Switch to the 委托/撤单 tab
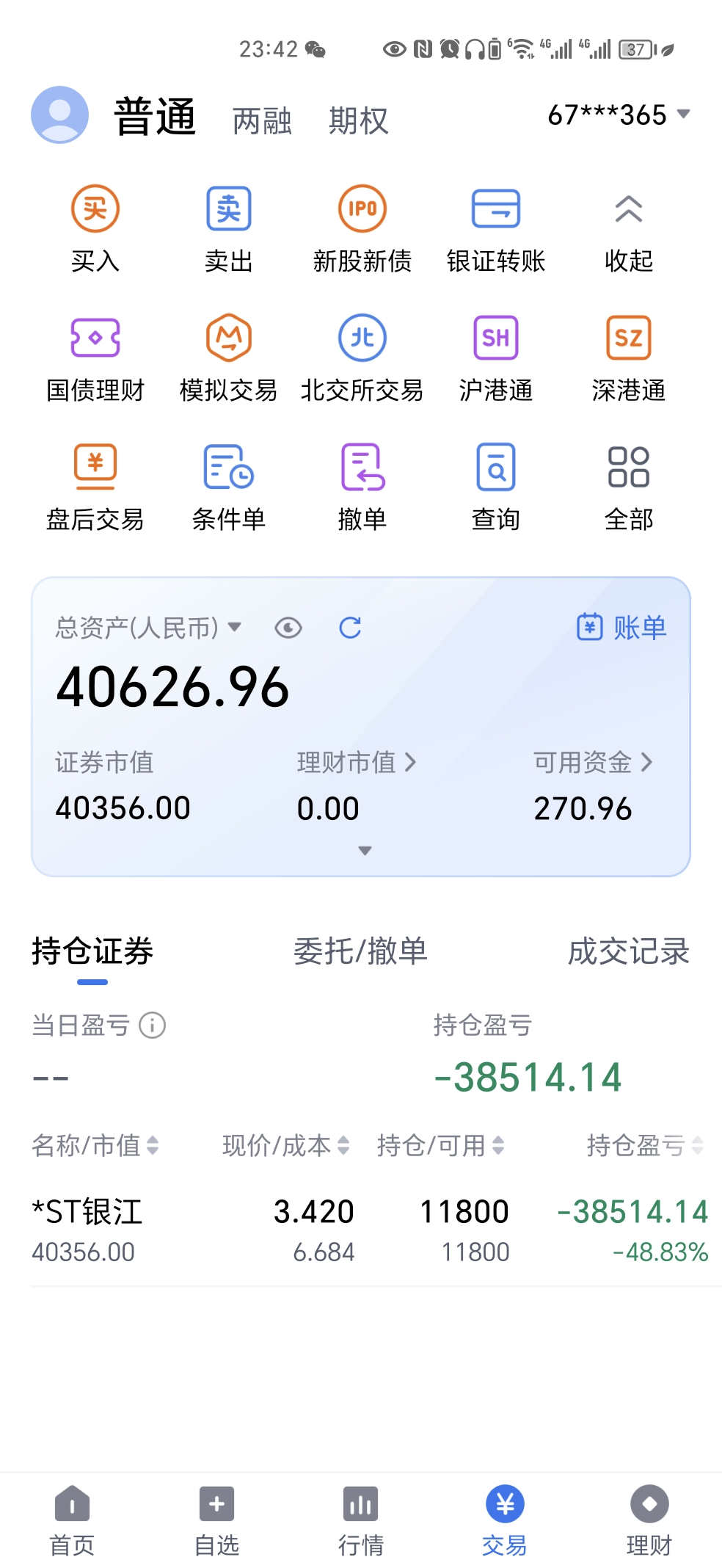Image resolution: width=722 pixels, height=1568 pixels. [x=360, y=951]
